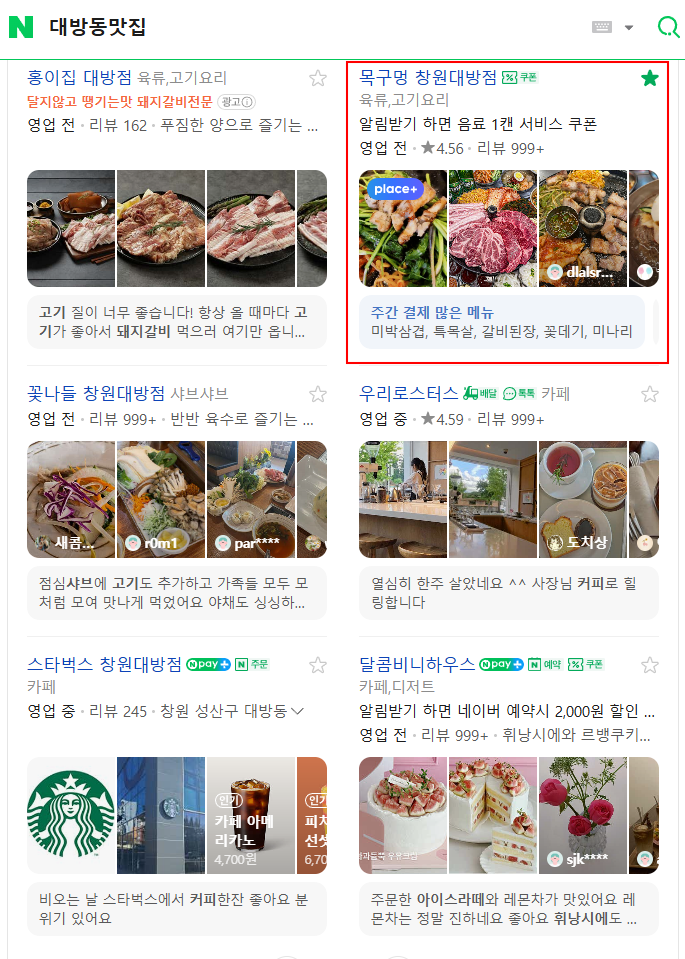This screenshot has height=959, width=685.
Task: Bookmark 달콤비니하우스 with star icon
Action: tap(650, 665)
